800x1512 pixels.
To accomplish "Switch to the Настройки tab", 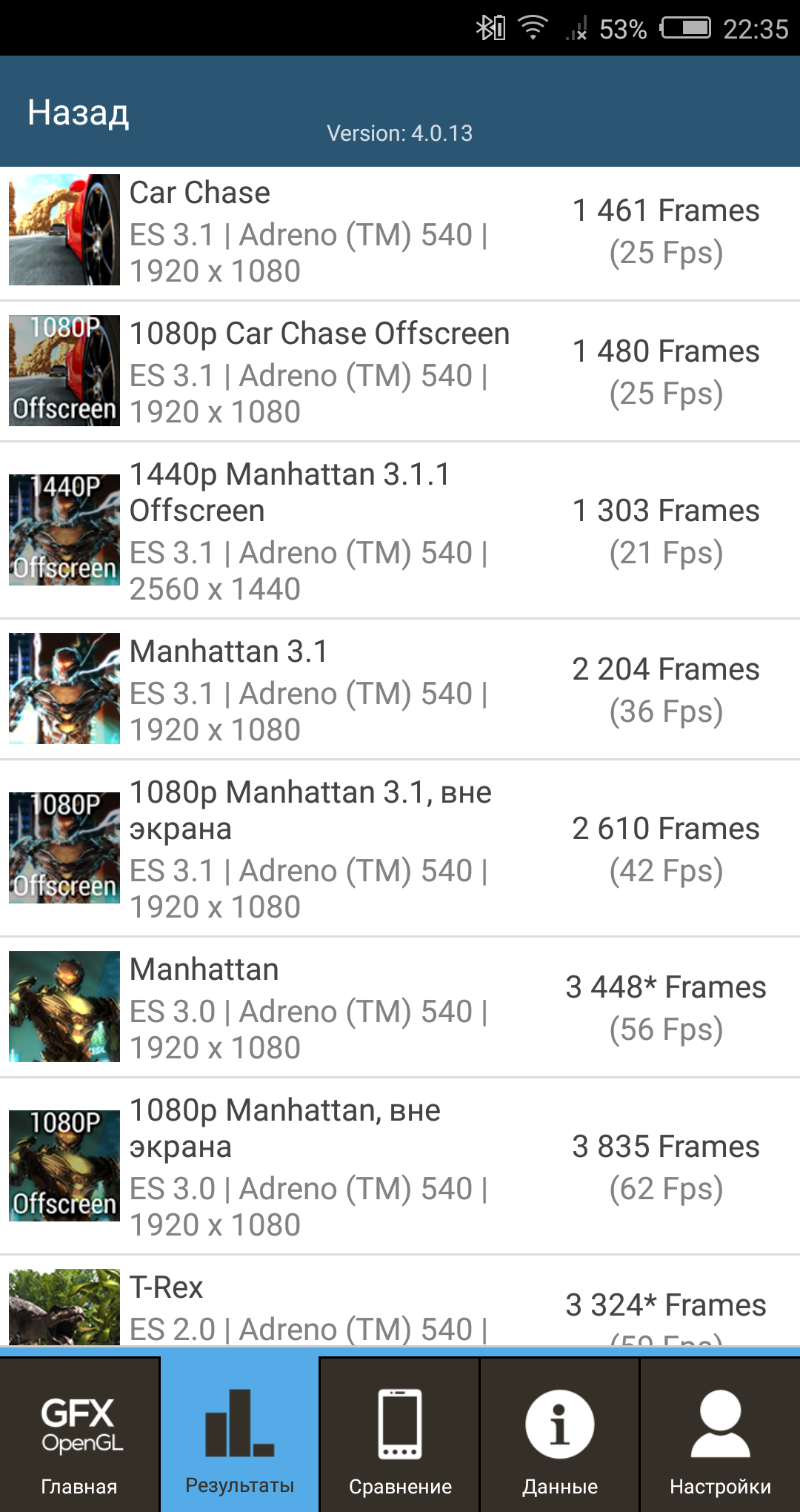I will pyautogui.click(x=720, y=1434).
